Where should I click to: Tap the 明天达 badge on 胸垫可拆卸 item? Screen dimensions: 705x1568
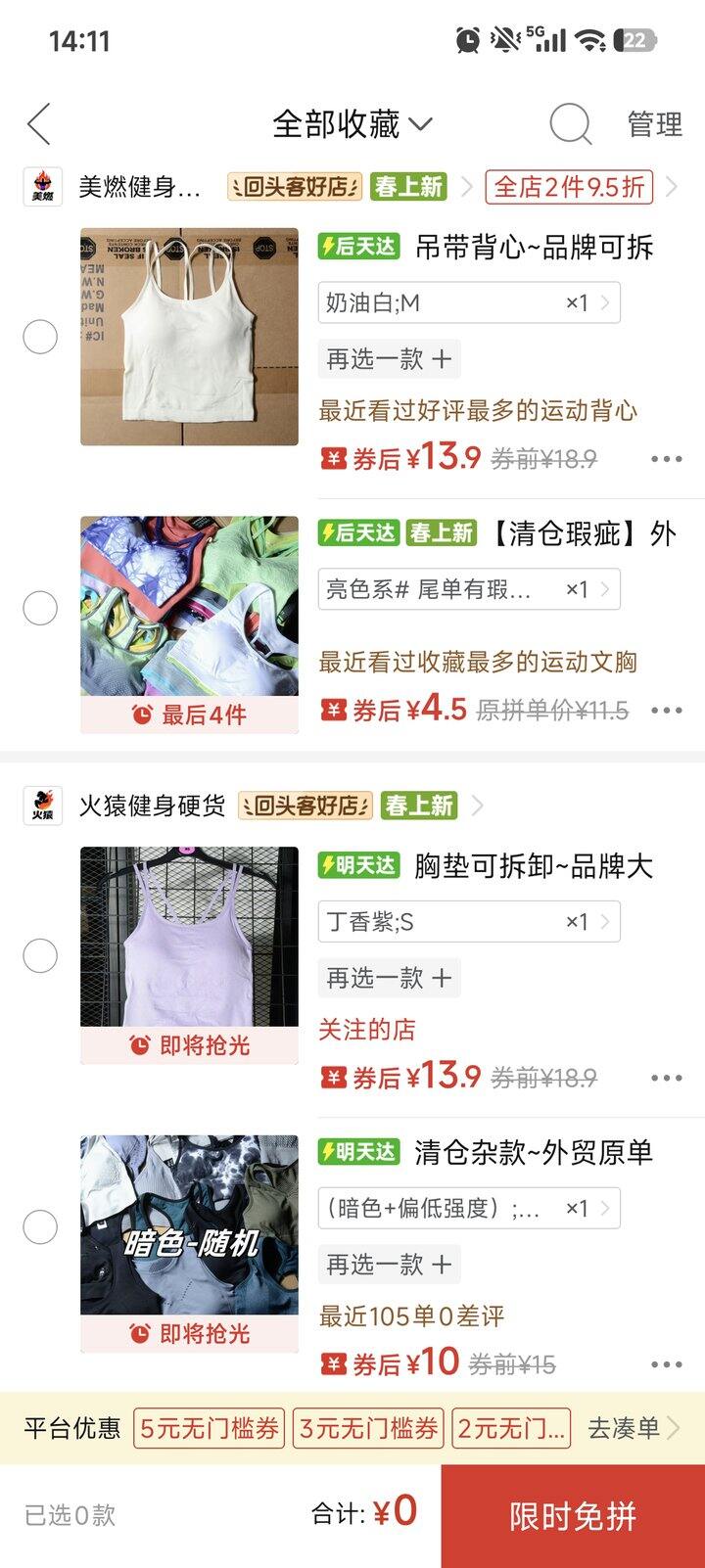point(357,867)
